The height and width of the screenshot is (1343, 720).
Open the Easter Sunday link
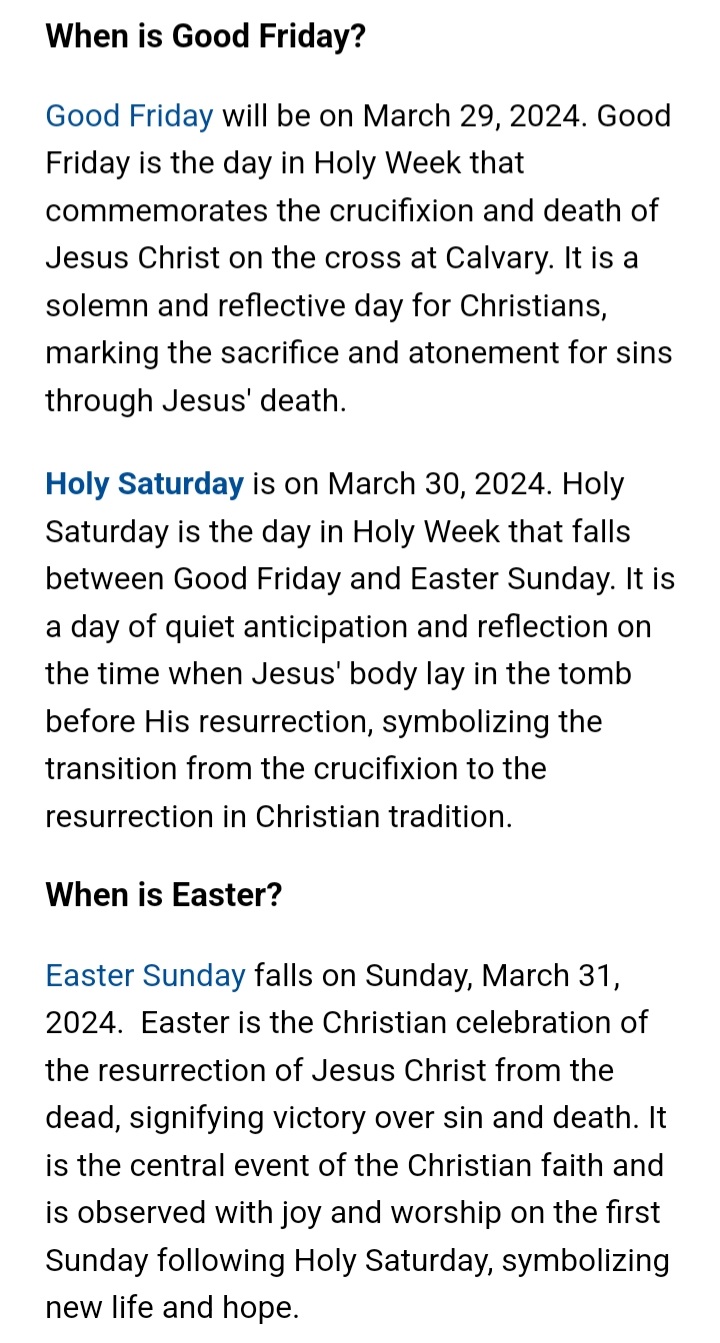pos(145,975)
